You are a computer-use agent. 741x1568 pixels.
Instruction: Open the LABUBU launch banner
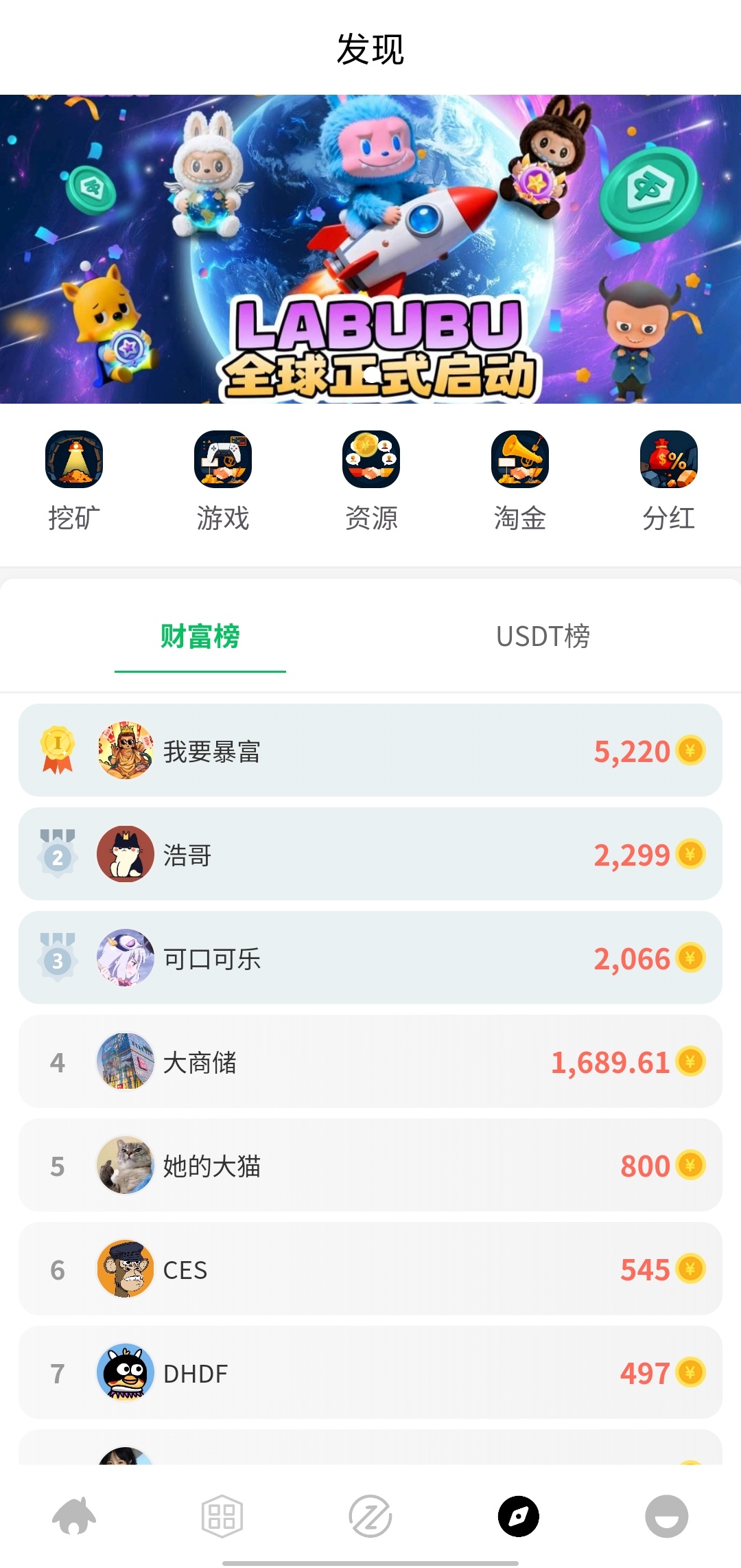[x=370, y=249]
